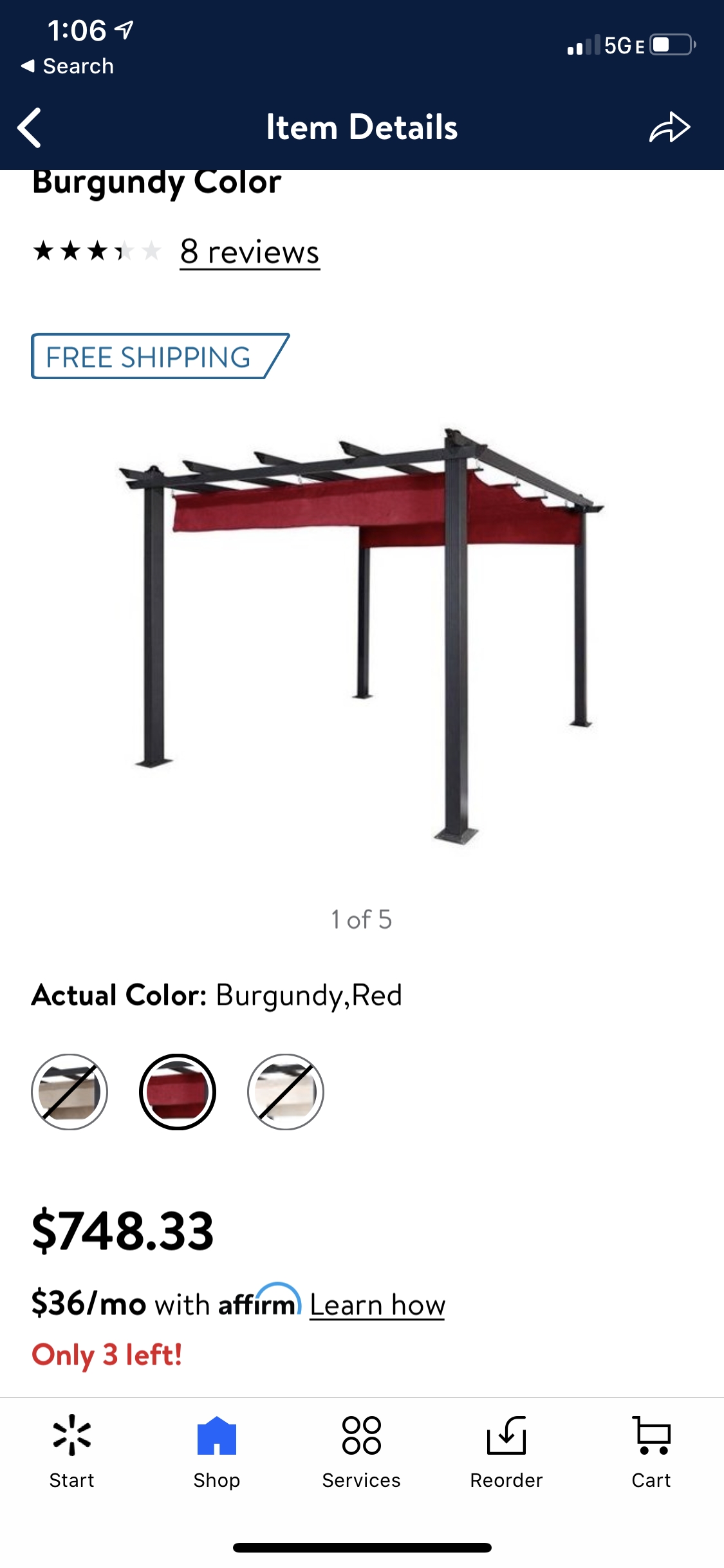Go back from Item Details
724x1568 pixels.
pyautogui.click(x=30, y=127)
